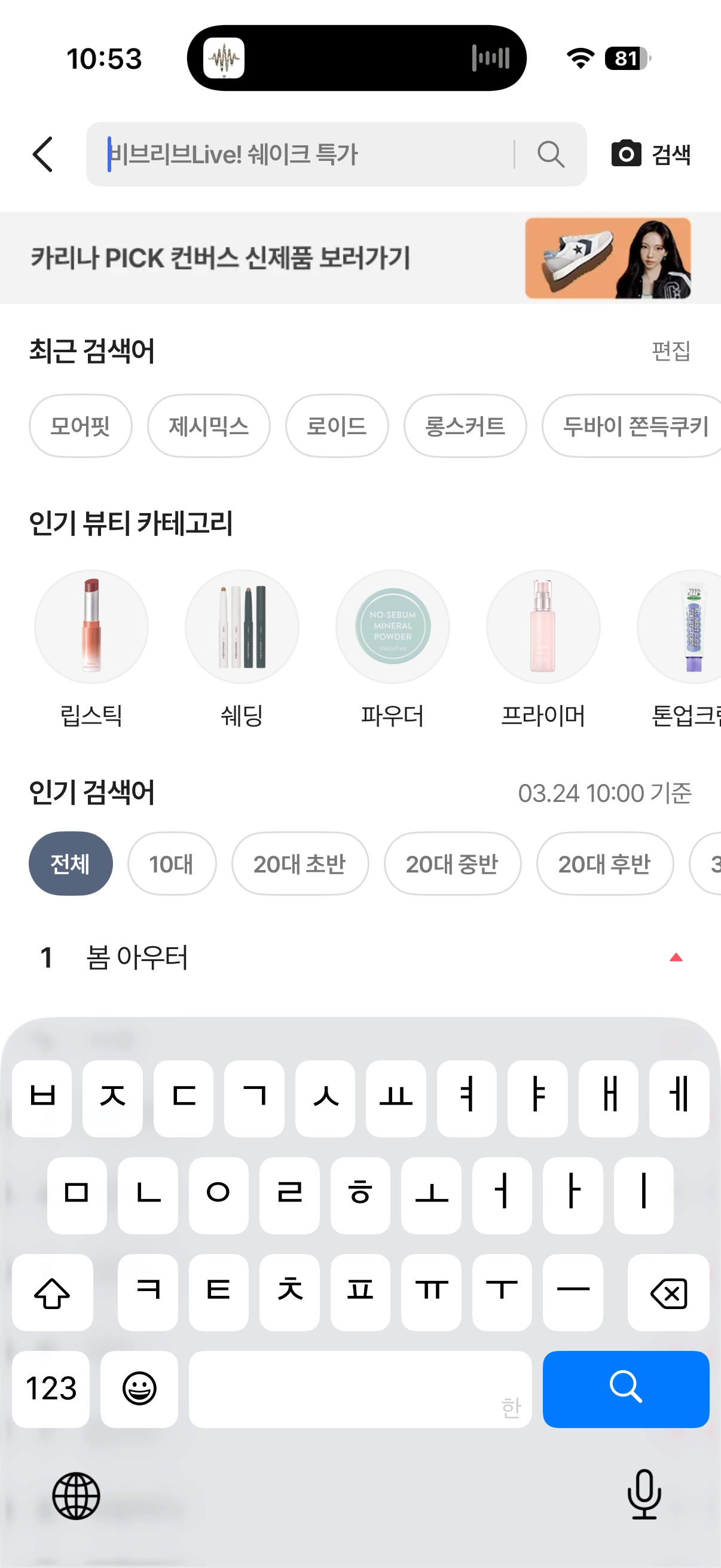Viewport: 721px width, 1568px height.
Task: Go back using the arrow icon
Action: coord(42,155)
